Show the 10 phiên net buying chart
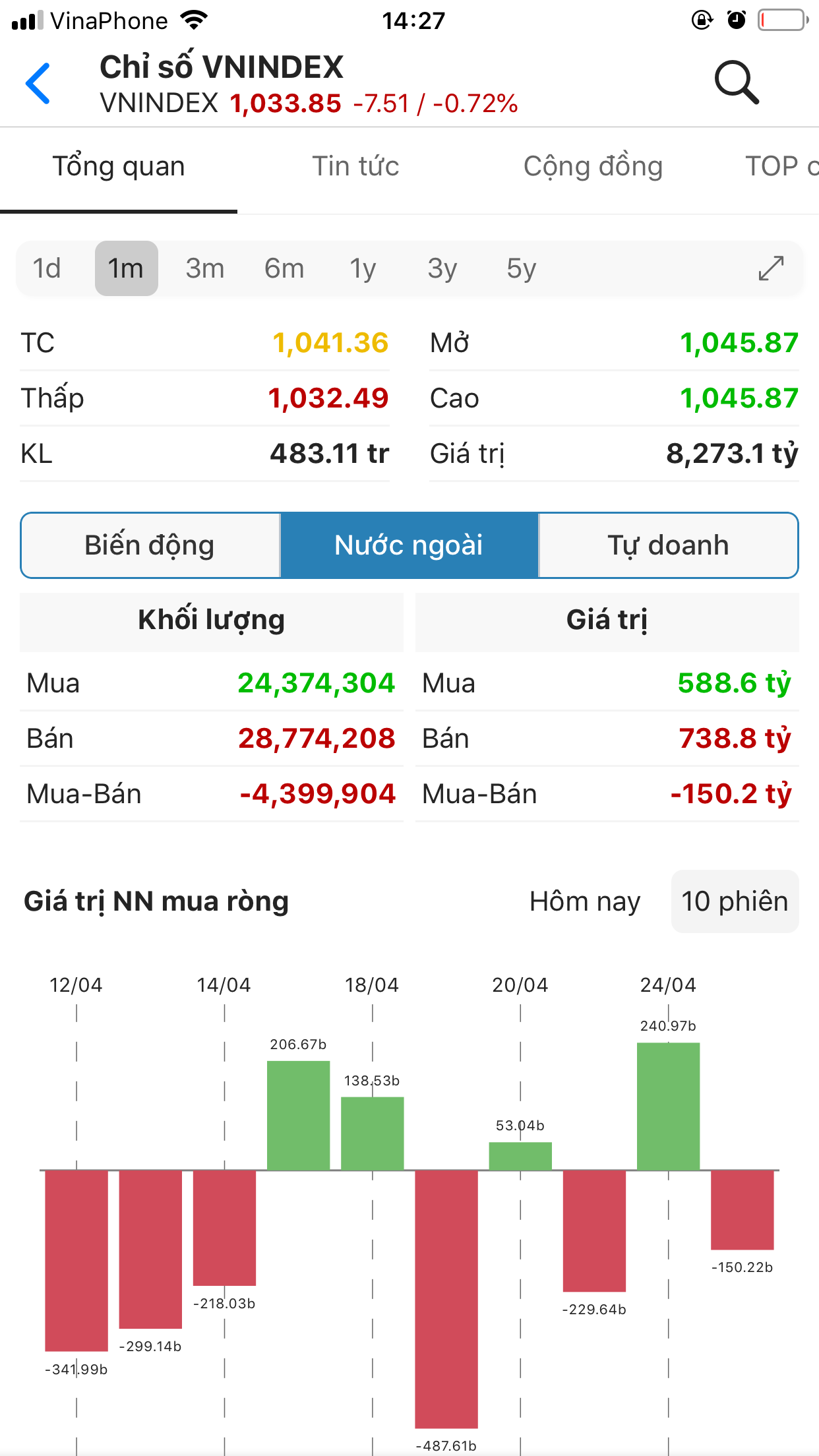819x1456 pixels. click(x=735, y=901)
